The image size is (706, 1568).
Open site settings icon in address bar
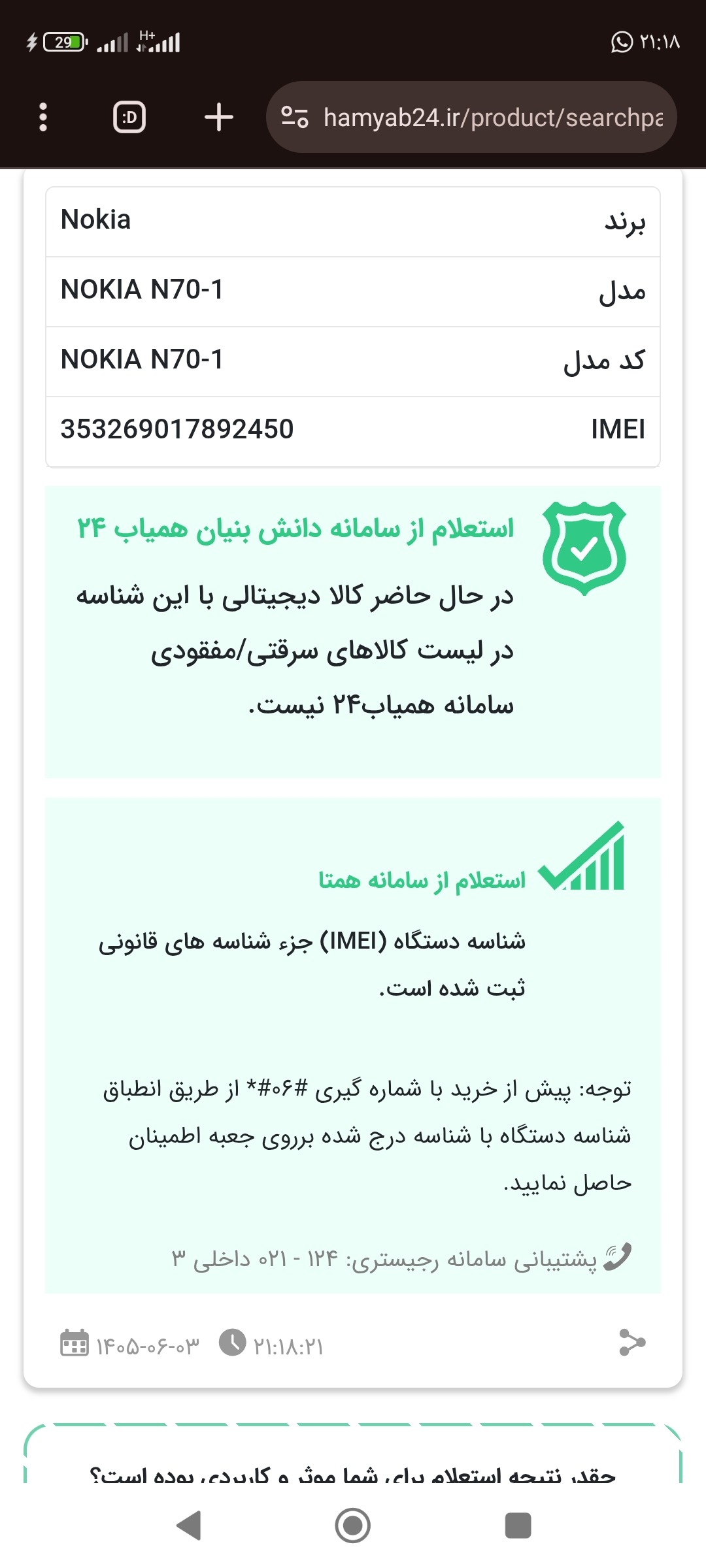point(295,118)
